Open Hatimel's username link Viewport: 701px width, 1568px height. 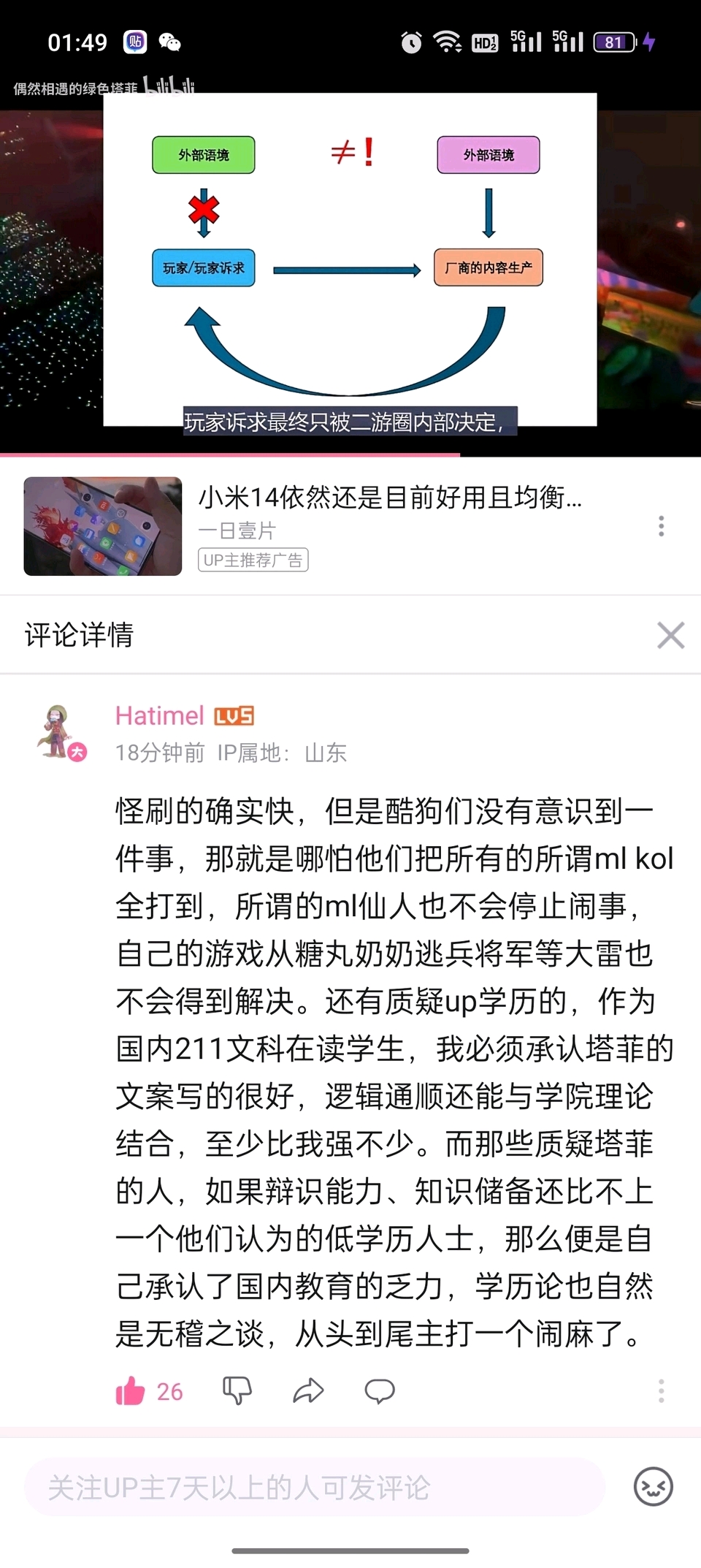pyautogui.click(x=160, y=715)
